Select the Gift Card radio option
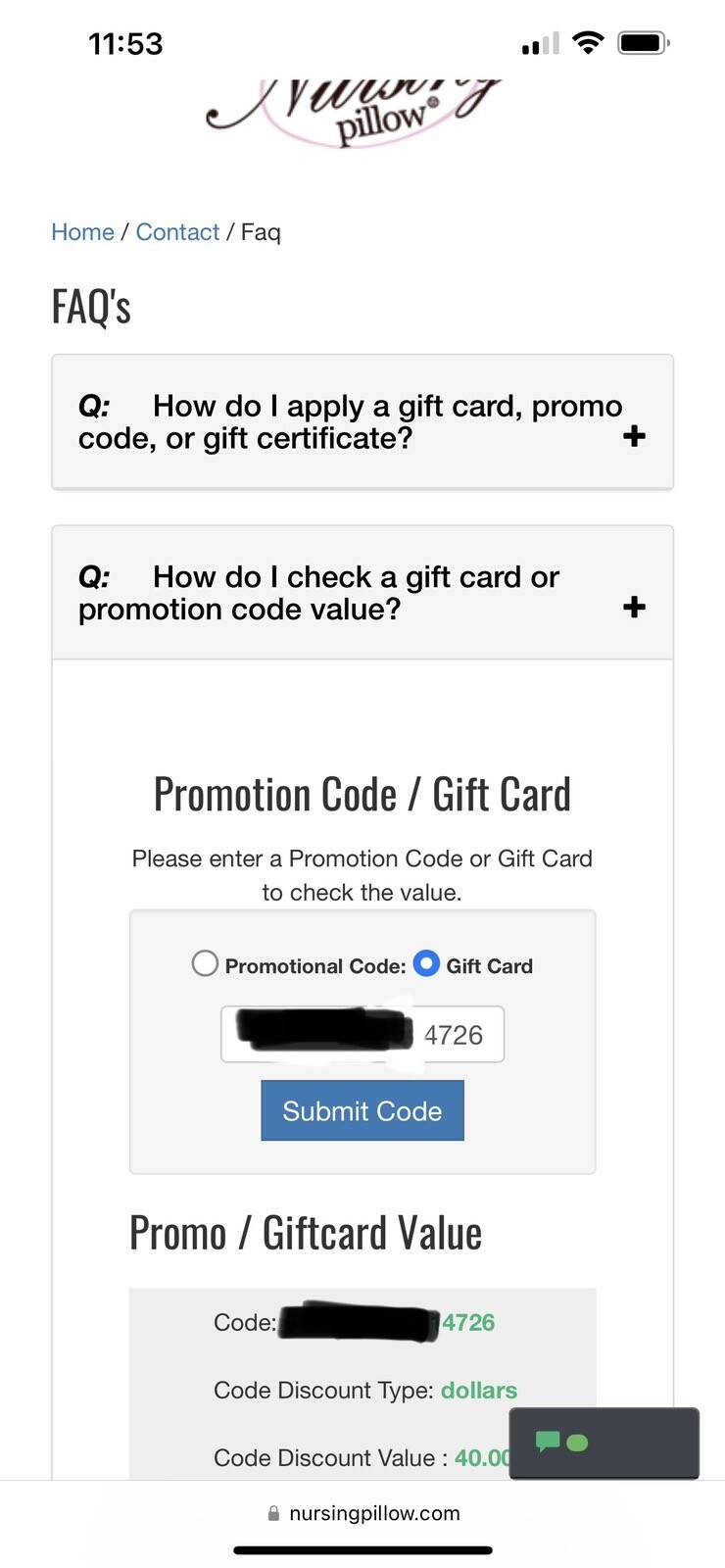The image size is (725, 1568). [x=426, y=963]
